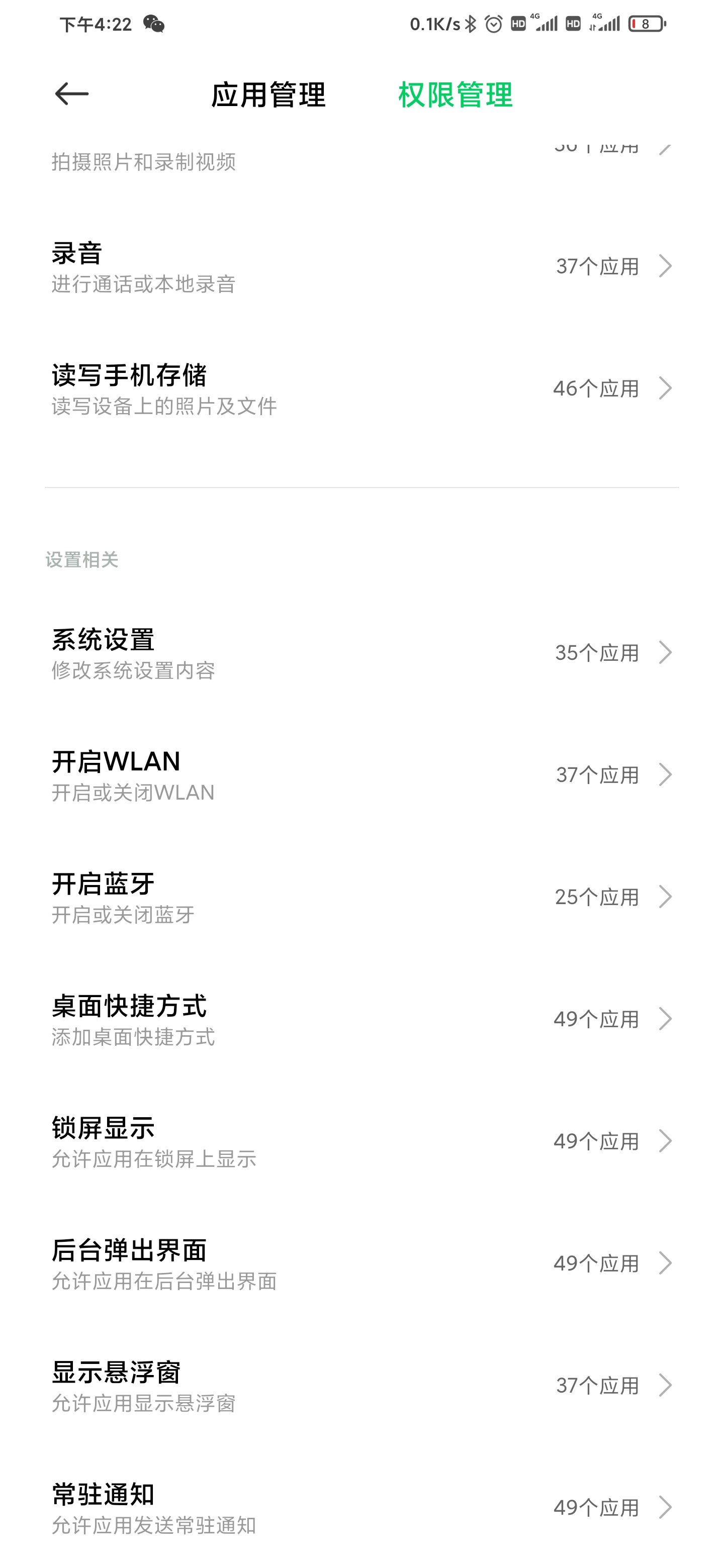Screen dimensions: 724x1568
Task: Open 读写手机存储 permission settings
Action: pos(361,388)
